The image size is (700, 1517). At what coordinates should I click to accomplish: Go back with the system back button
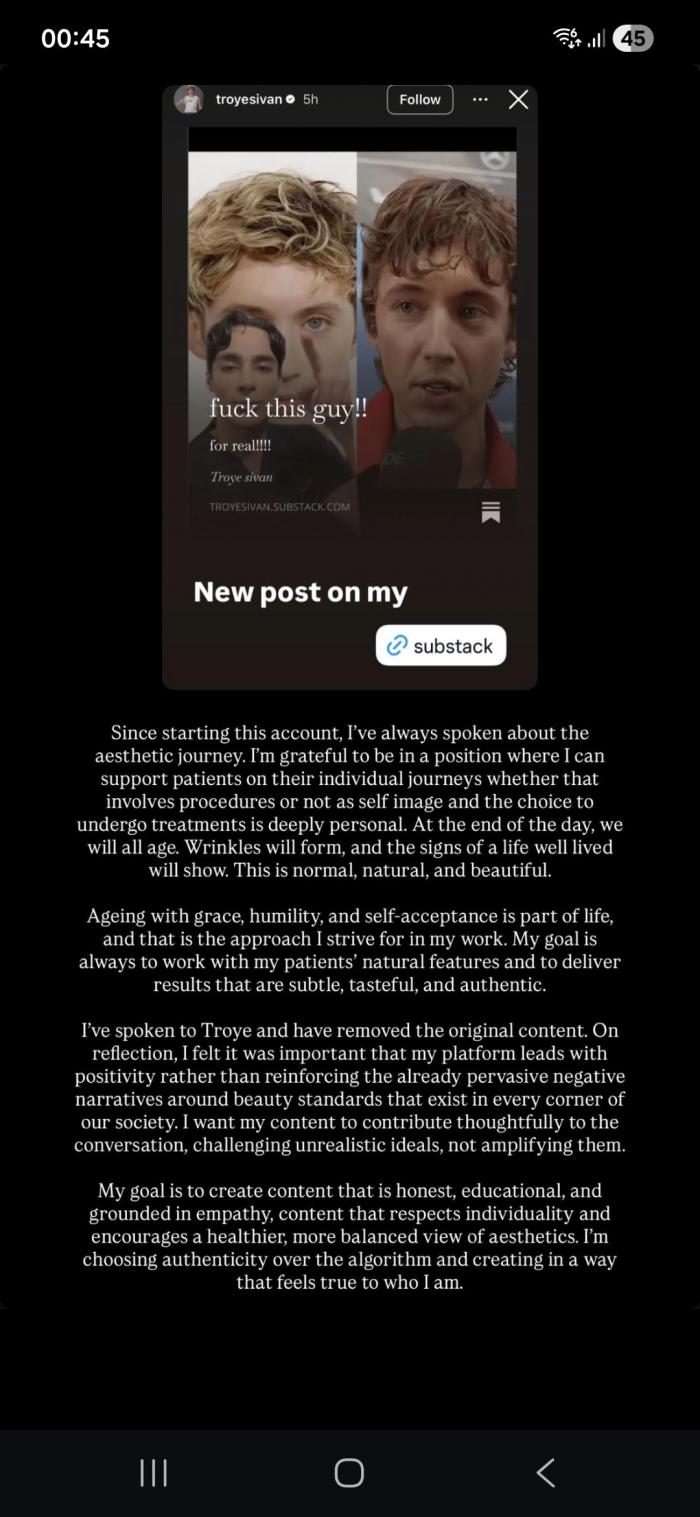(x=545, y=1472)
